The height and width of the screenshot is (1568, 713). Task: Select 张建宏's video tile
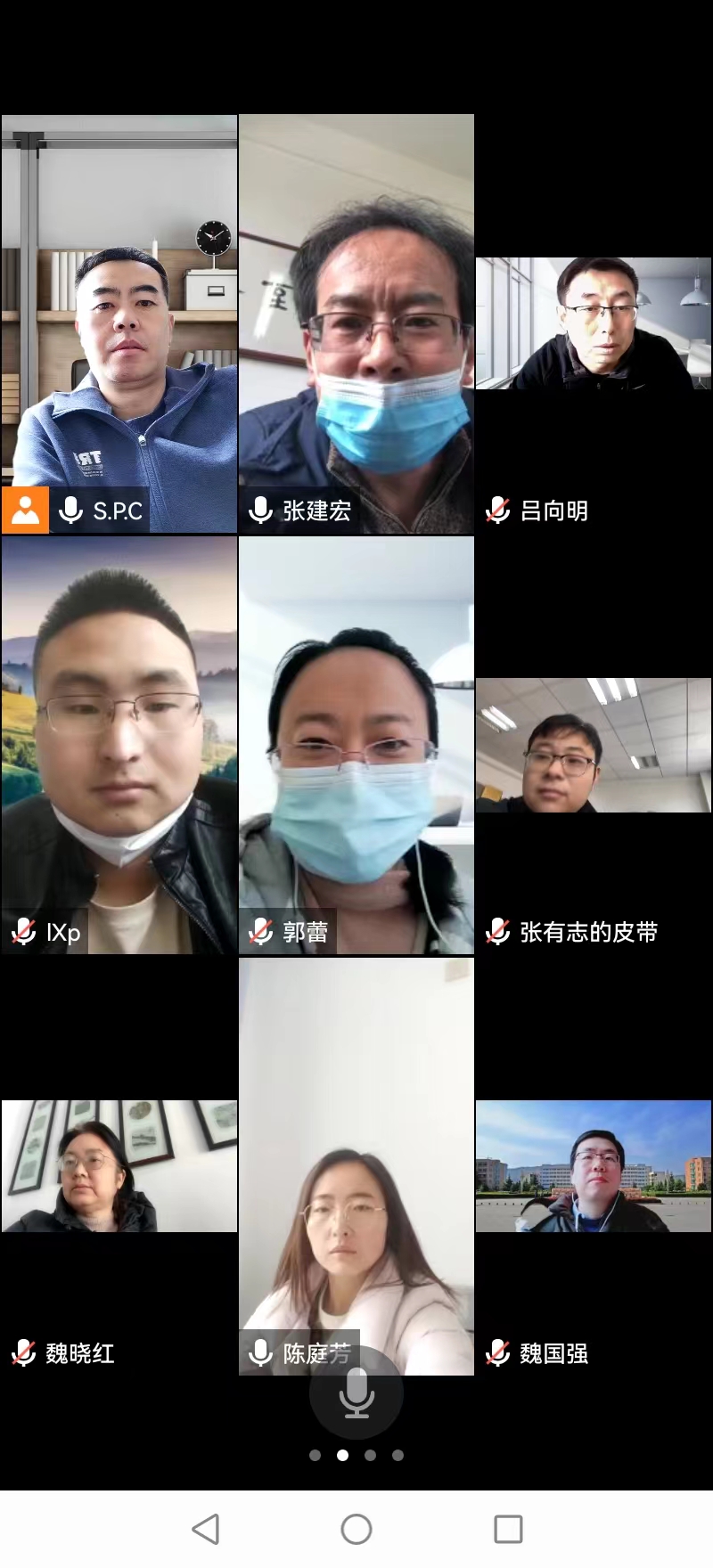coord(356,324)
